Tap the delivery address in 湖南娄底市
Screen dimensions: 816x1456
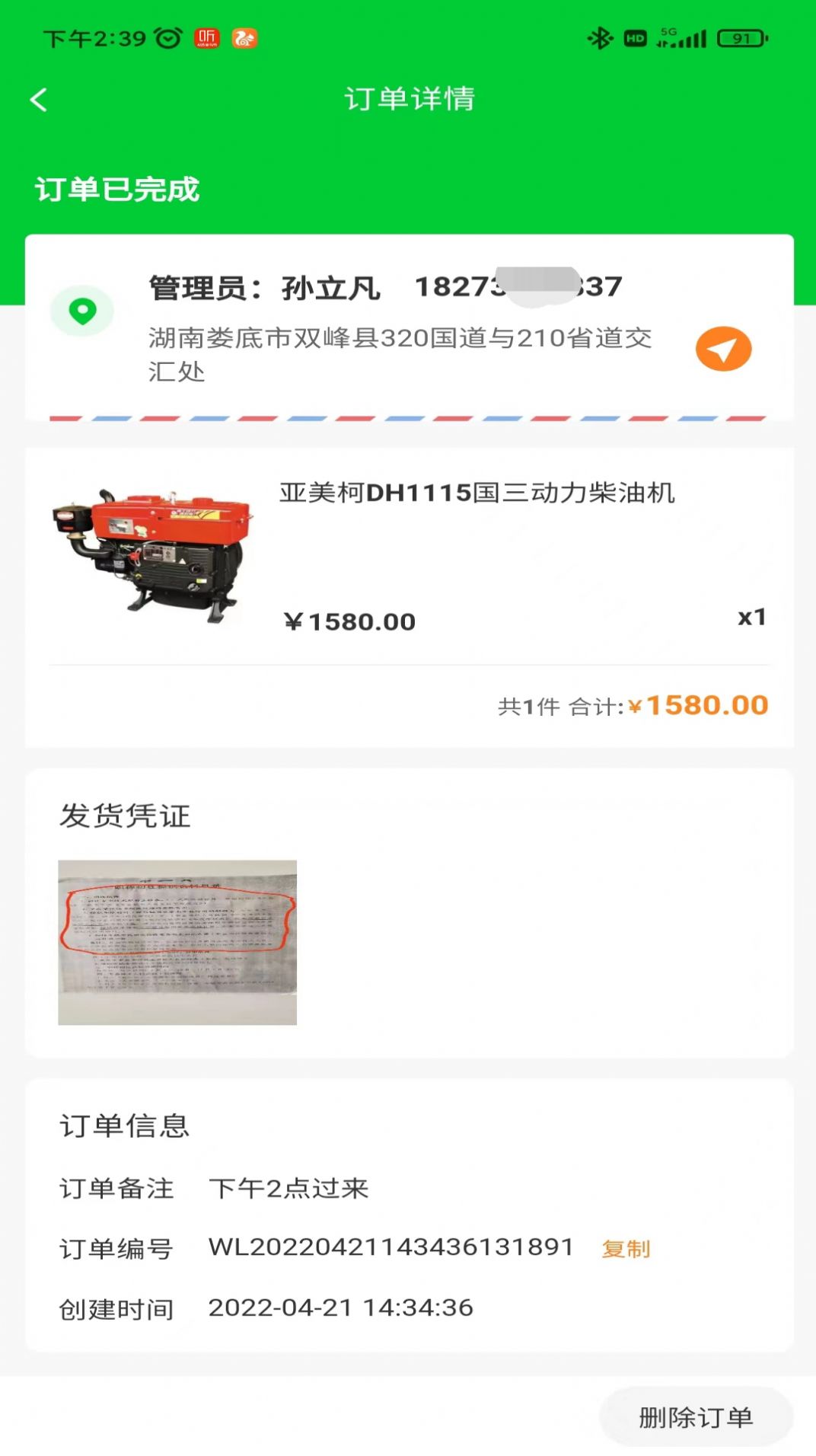(x=396, y=354)
